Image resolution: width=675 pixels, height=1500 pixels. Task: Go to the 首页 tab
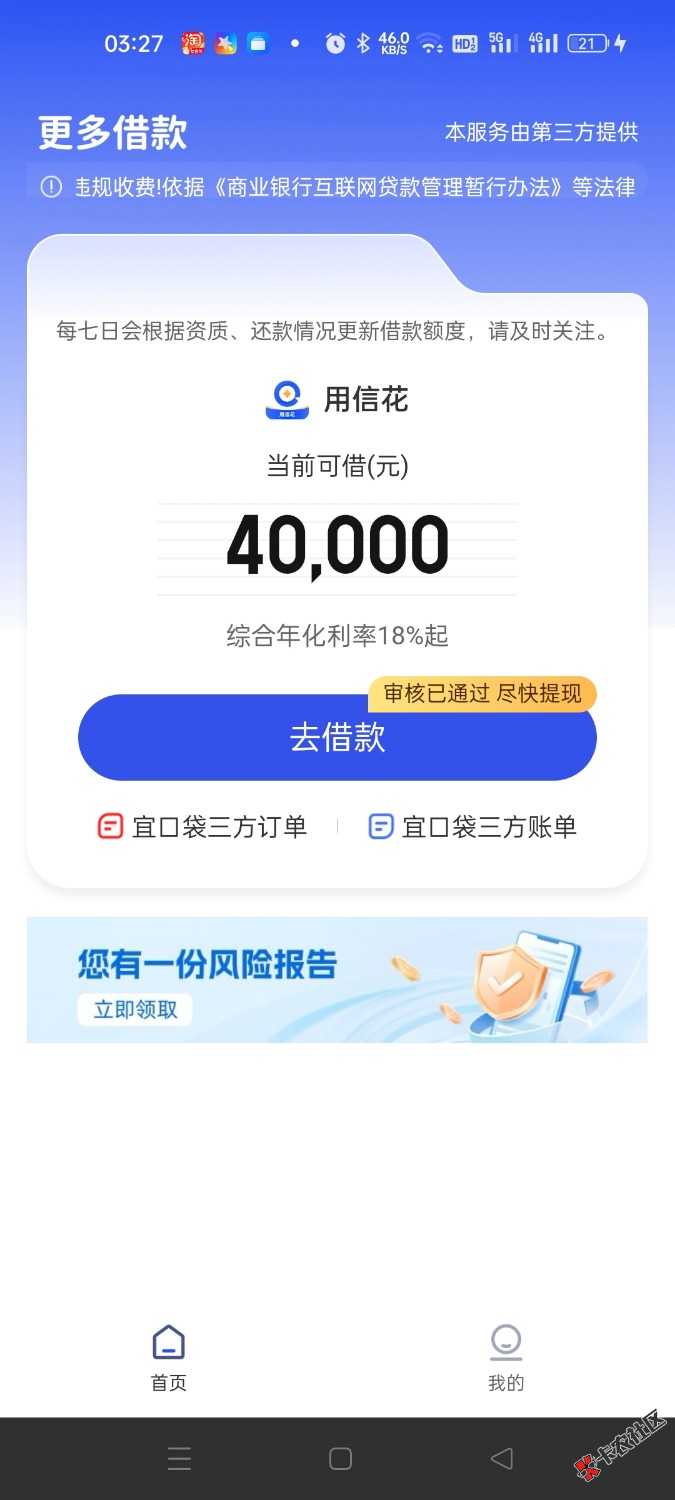[x=168, y=1357]
